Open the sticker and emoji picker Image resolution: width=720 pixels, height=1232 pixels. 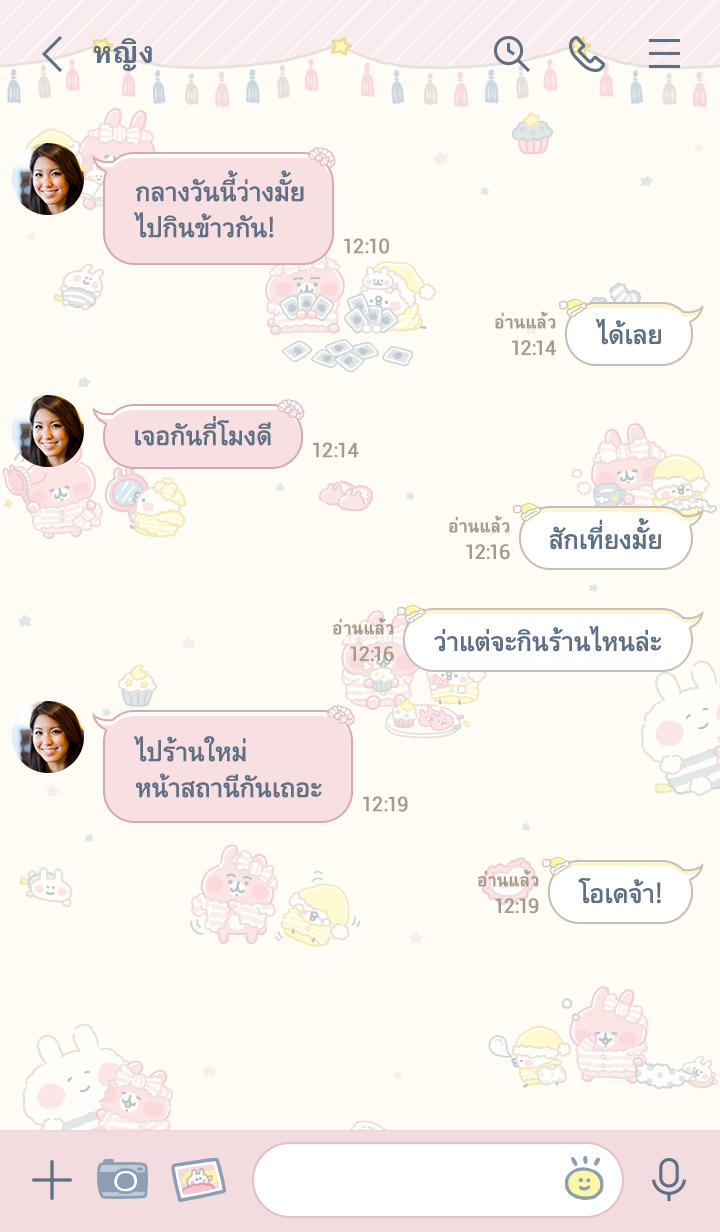pyautogui.click(x=584, y=1180)
